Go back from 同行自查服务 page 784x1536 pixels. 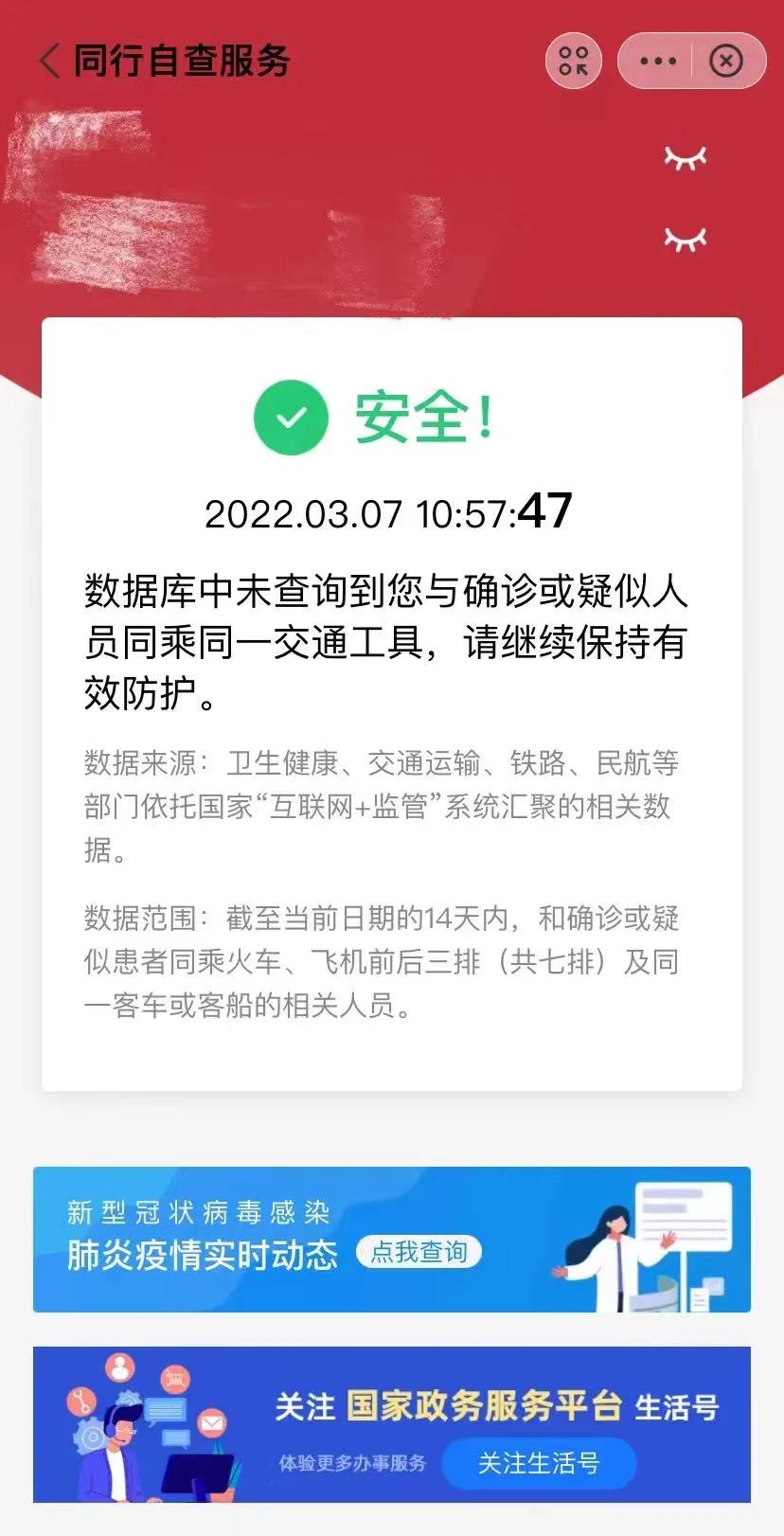pos(49,62)
